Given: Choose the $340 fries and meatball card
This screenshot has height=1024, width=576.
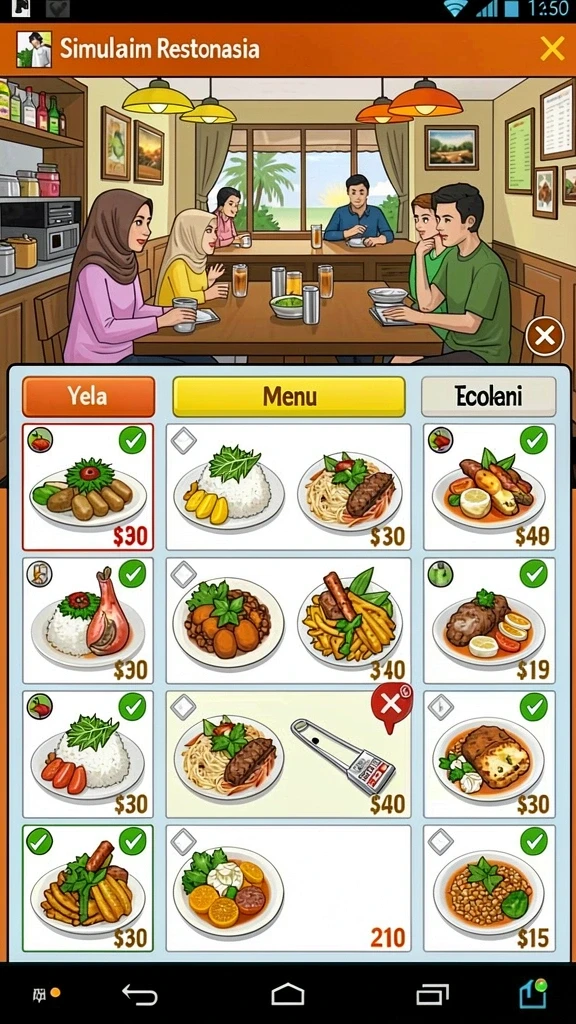Looking at the screenshot, I should coord(289,620).
